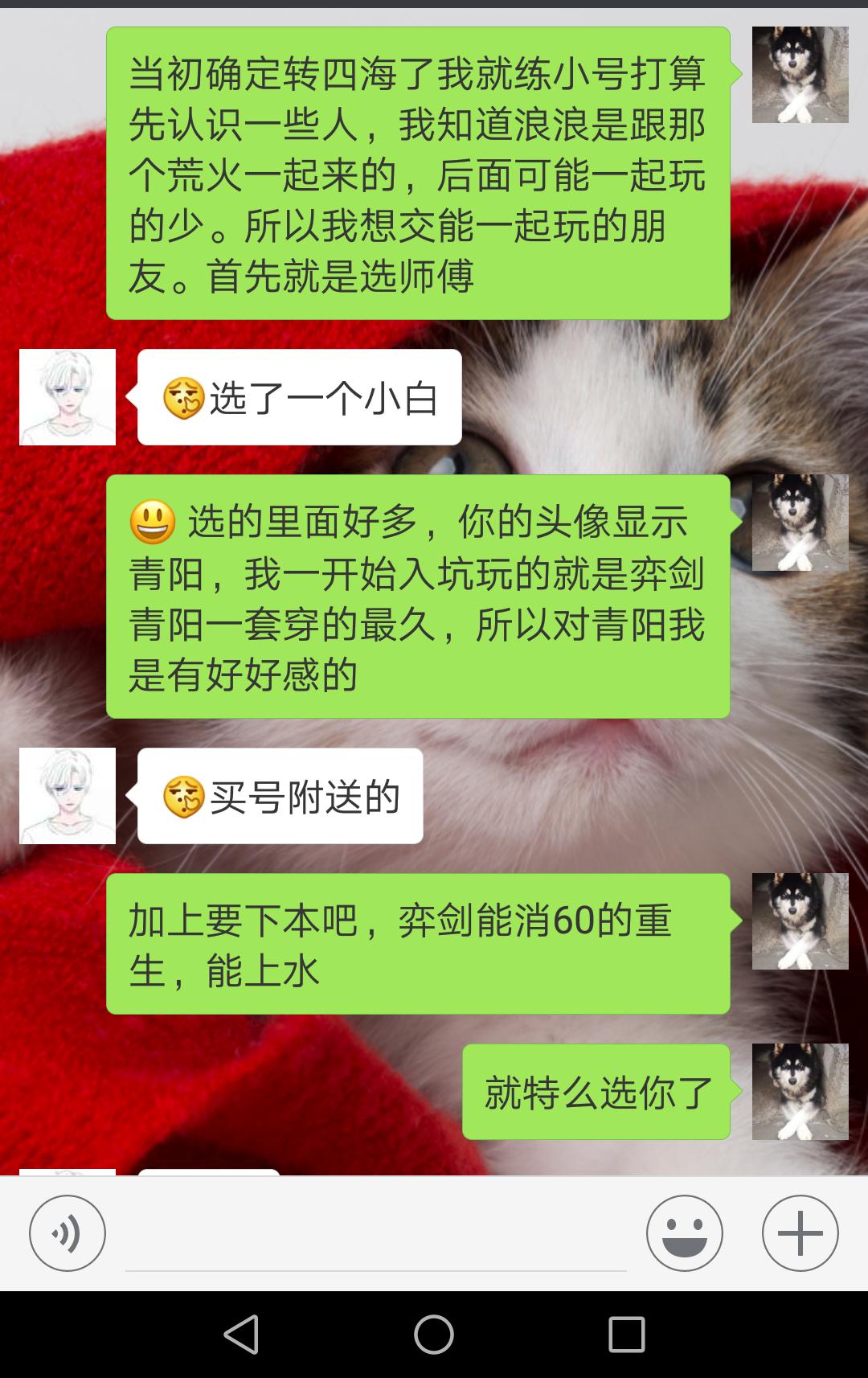Open sender avatar beside '买号附送的' message
The height and width of the screenshot is (1378, 868).
tap(68, 796)
